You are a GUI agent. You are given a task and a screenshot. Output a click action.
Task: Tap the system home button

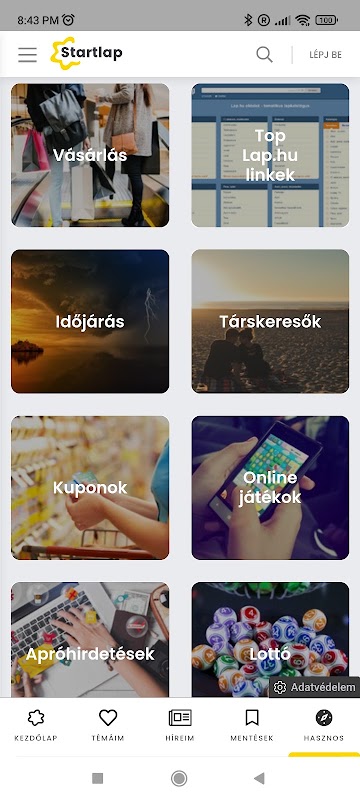click(x=179, y=778)
